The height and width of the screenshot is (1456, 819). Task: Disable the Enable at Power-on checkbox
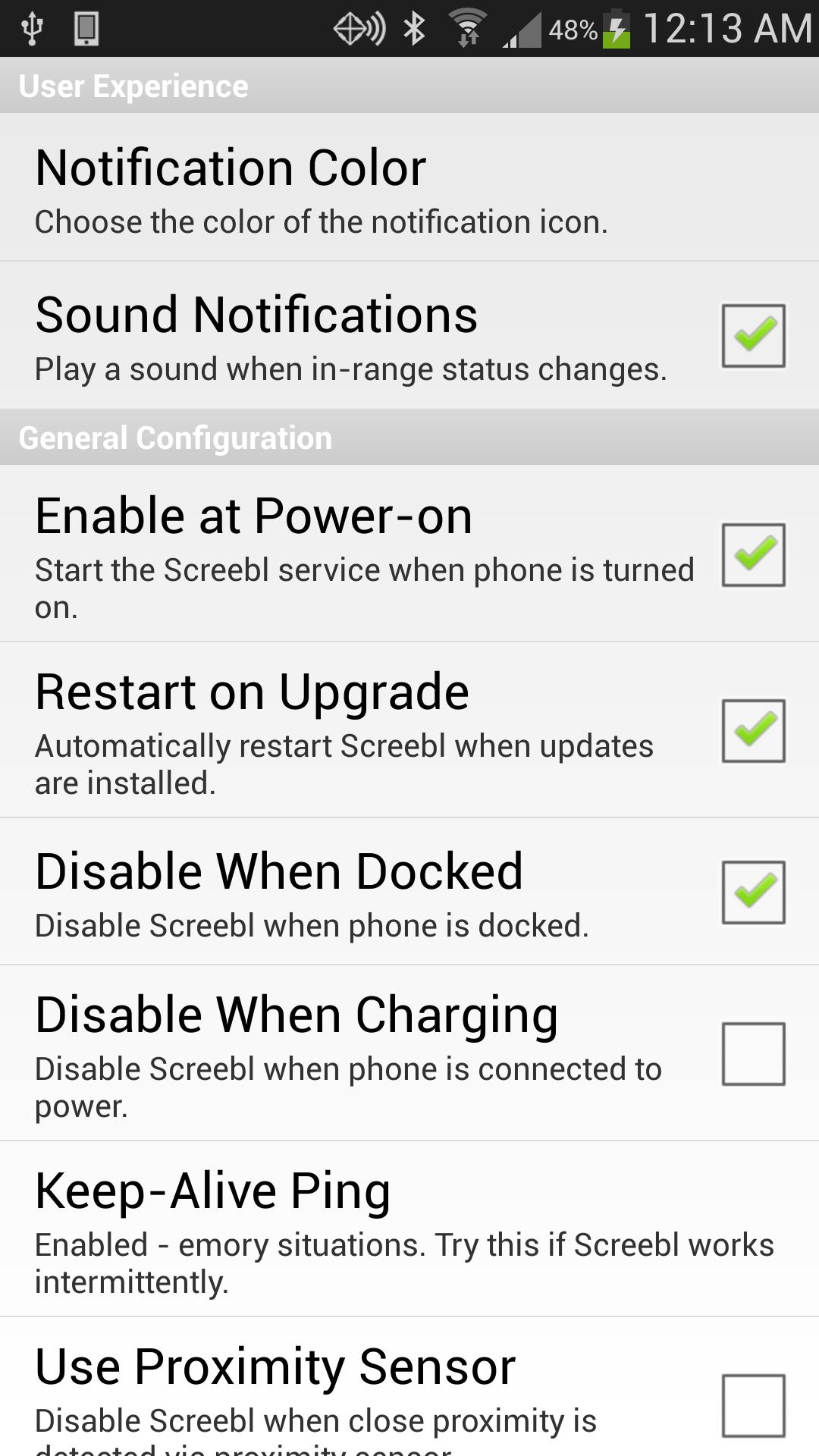tap(752, 554)
